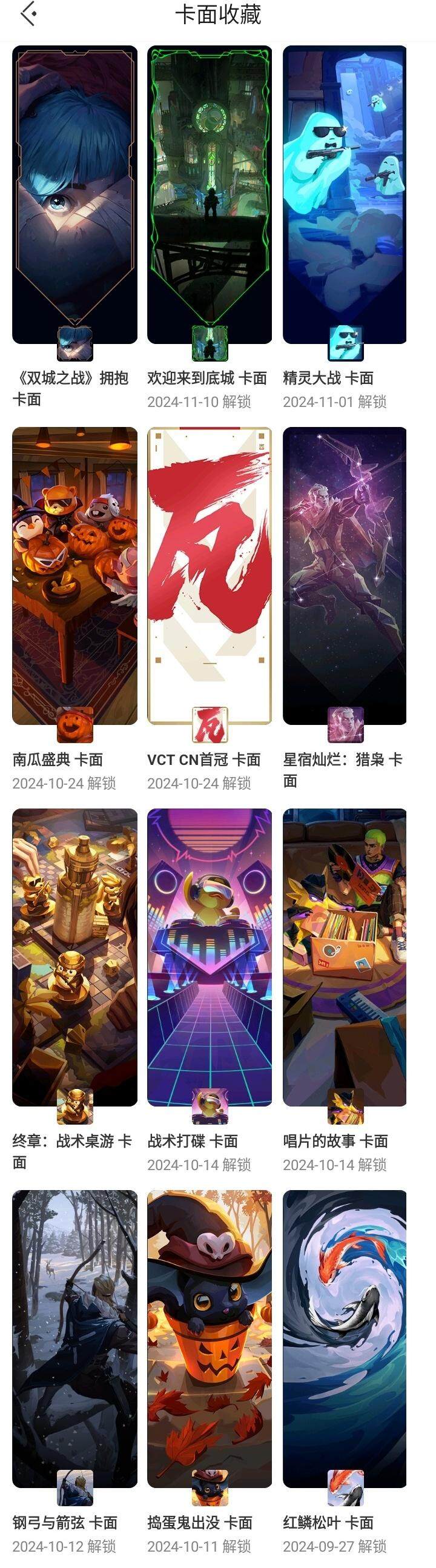The height and width of the screenshot is (1568, 436).
Task: Open the 南瓜盛典 卡面 card
Action: 74,575
